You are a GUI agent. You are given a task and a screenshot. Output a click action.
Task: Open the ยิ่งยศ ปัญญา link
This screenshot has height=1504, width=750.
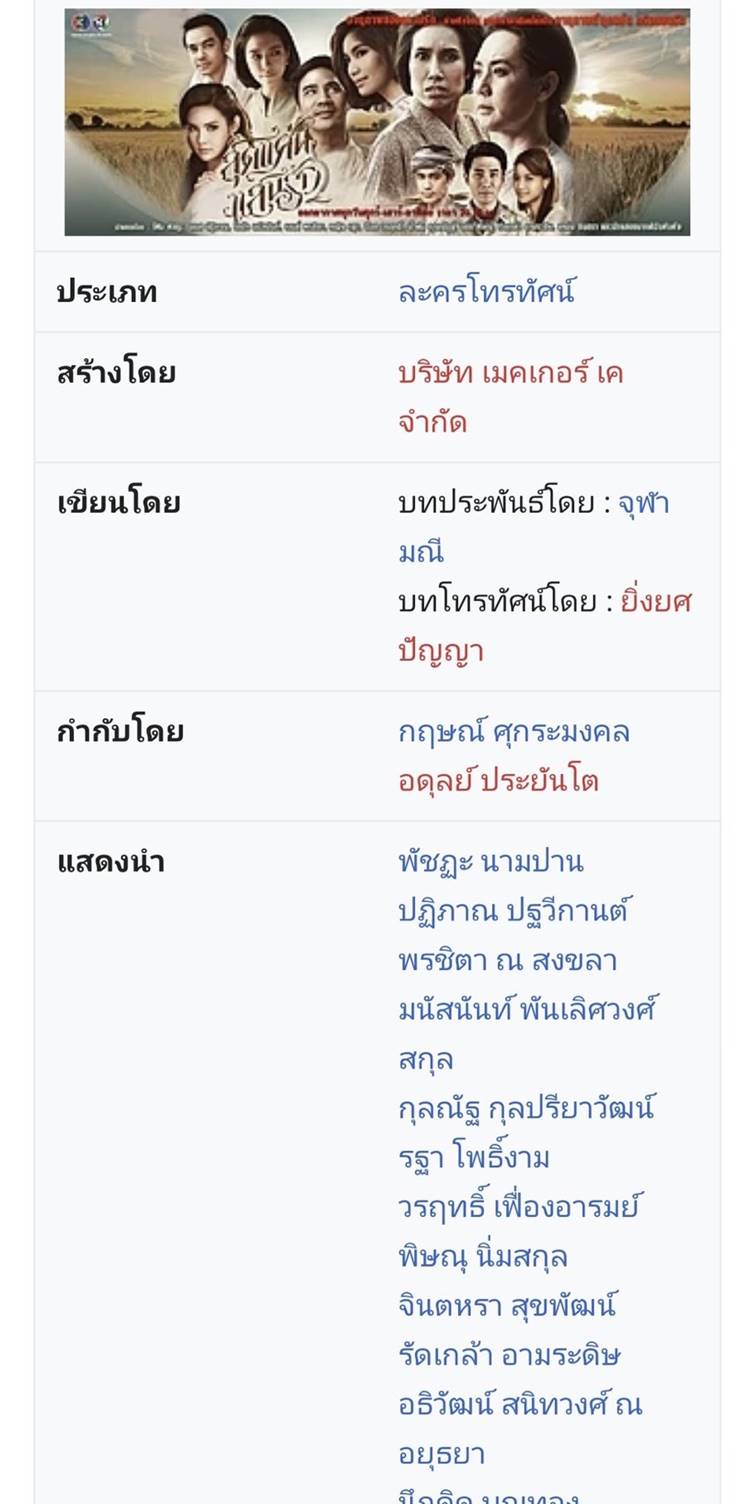click(545, 626)
